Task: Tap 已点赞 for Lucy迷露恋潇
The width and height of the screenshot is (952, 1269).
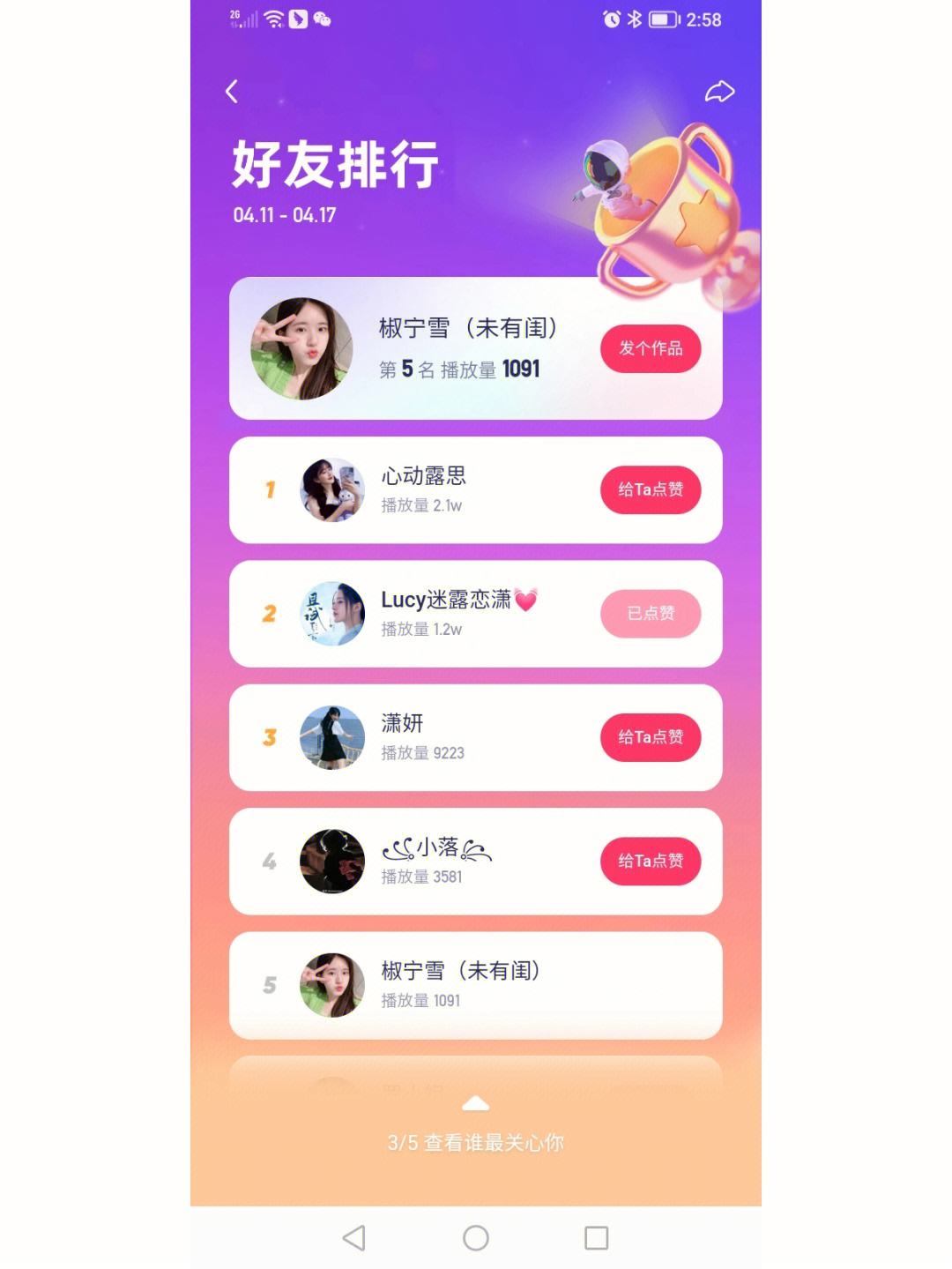Action: tap(651, 613)
